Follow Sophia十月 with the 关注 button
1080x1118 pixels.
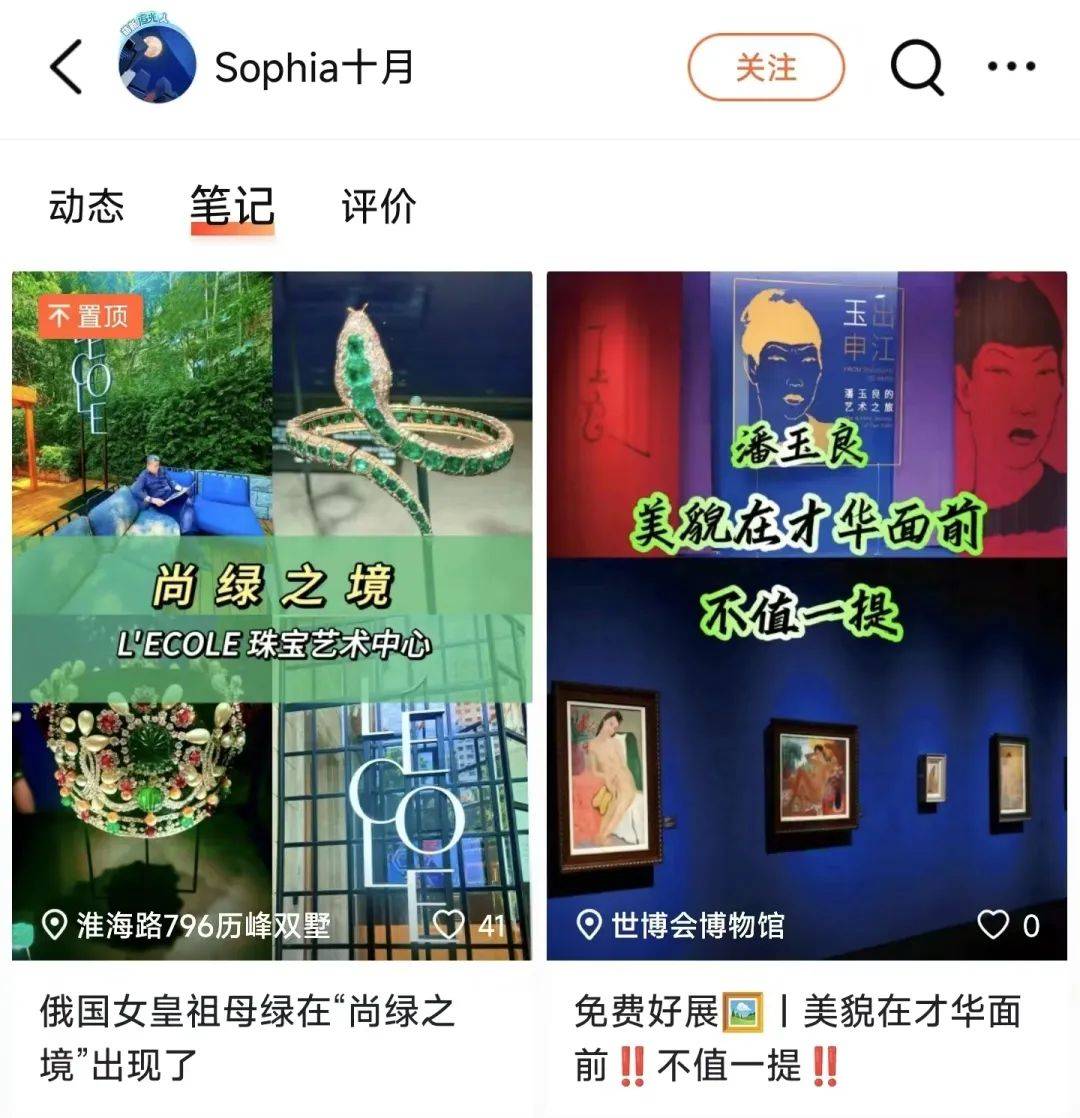point(766,68)
